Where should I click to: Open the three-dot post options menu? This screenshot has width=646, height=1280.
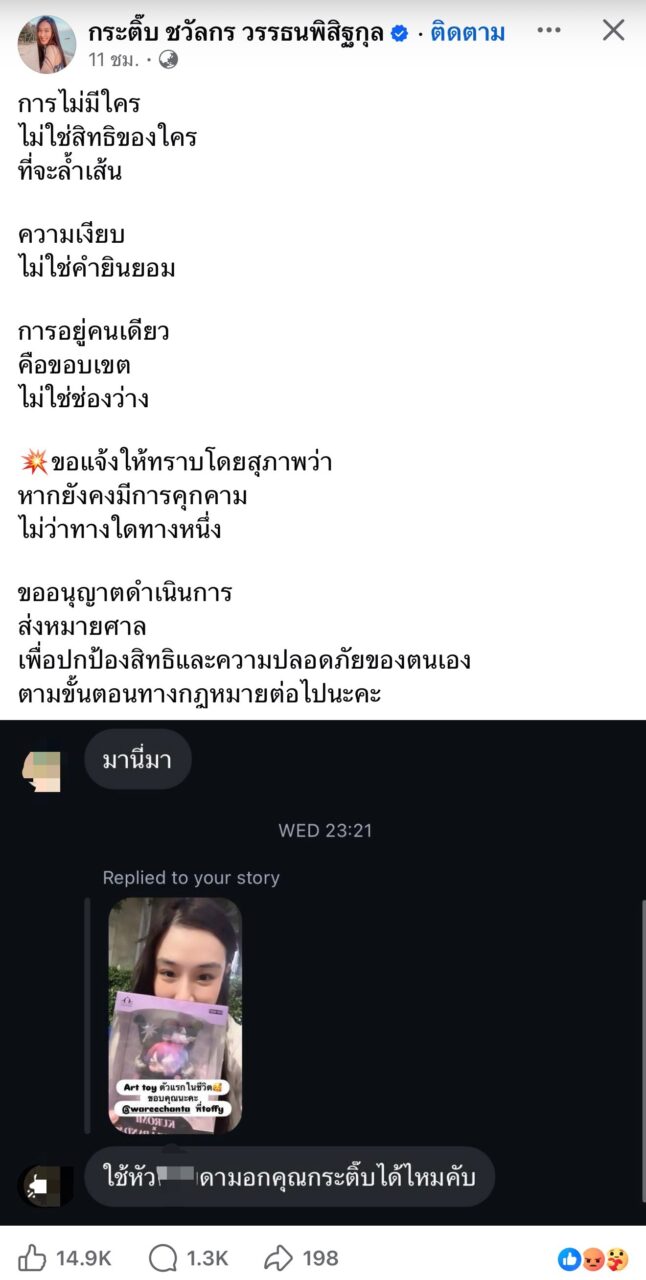pos(549,31)
